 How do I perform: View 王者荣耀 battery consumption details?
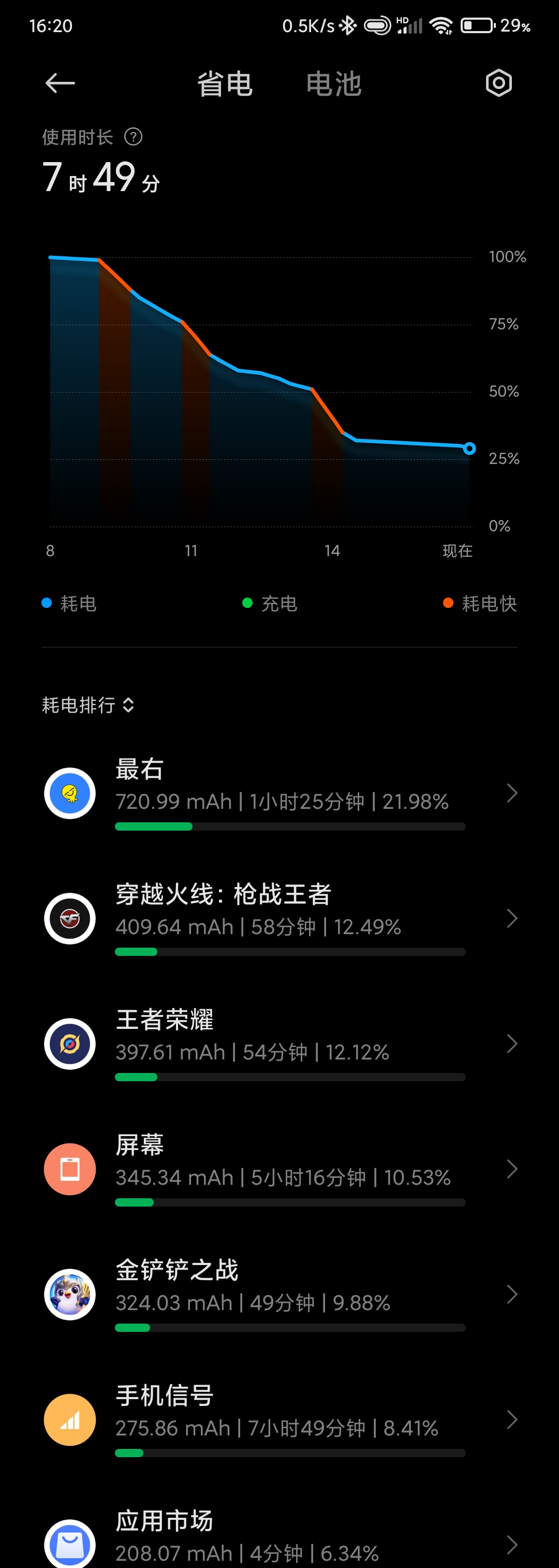[280, 1044]
